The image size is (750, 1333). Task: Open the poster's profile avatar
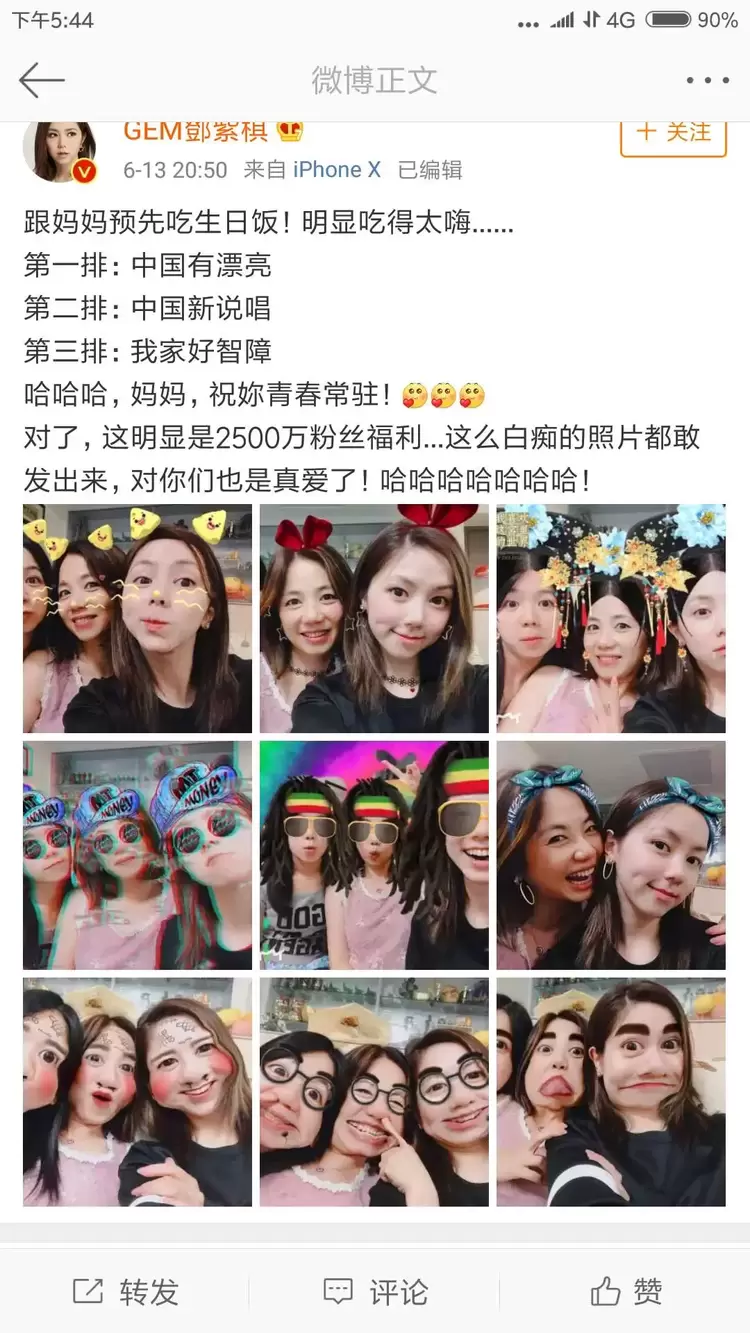click(x=60, y=152)
